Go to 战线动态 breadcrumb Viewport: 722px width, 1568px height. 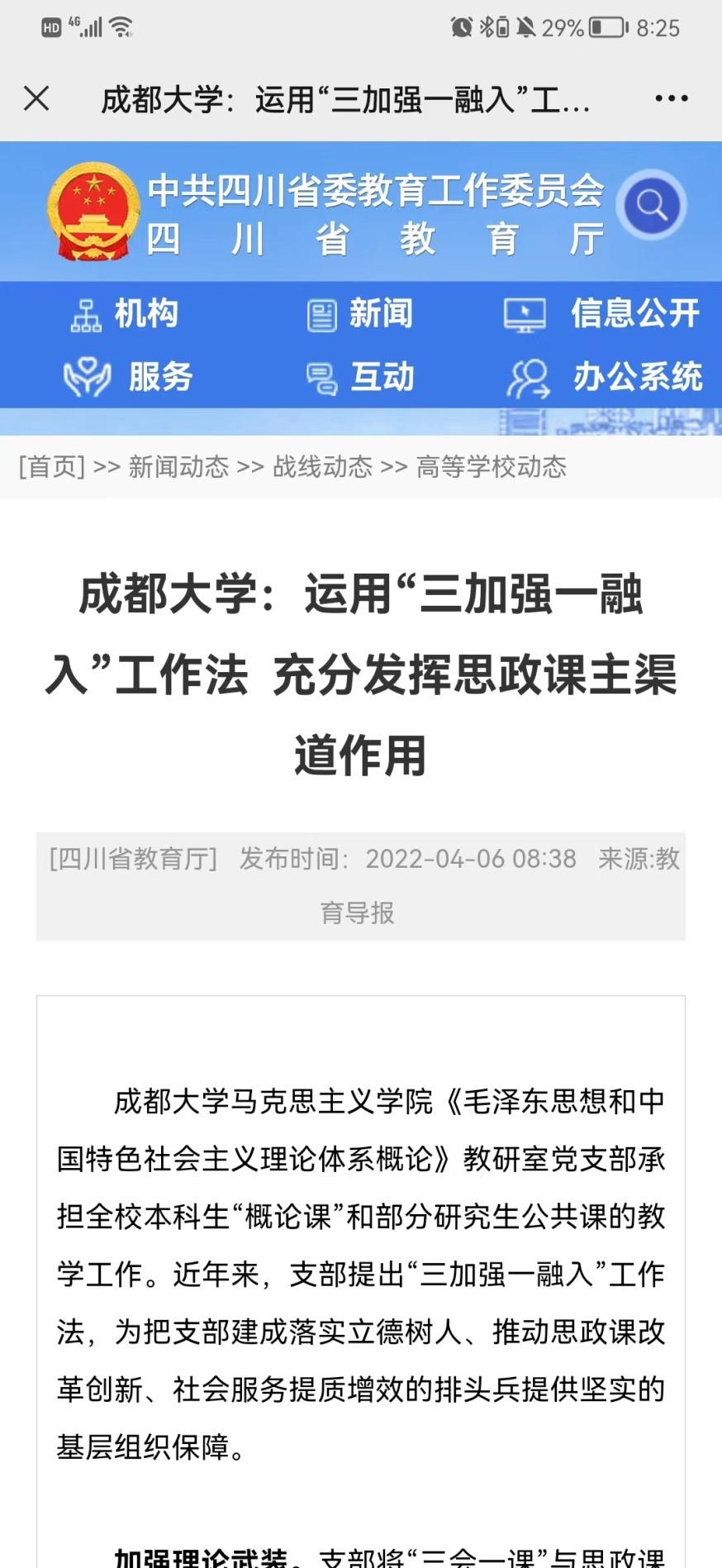click(x=323, y=467)
